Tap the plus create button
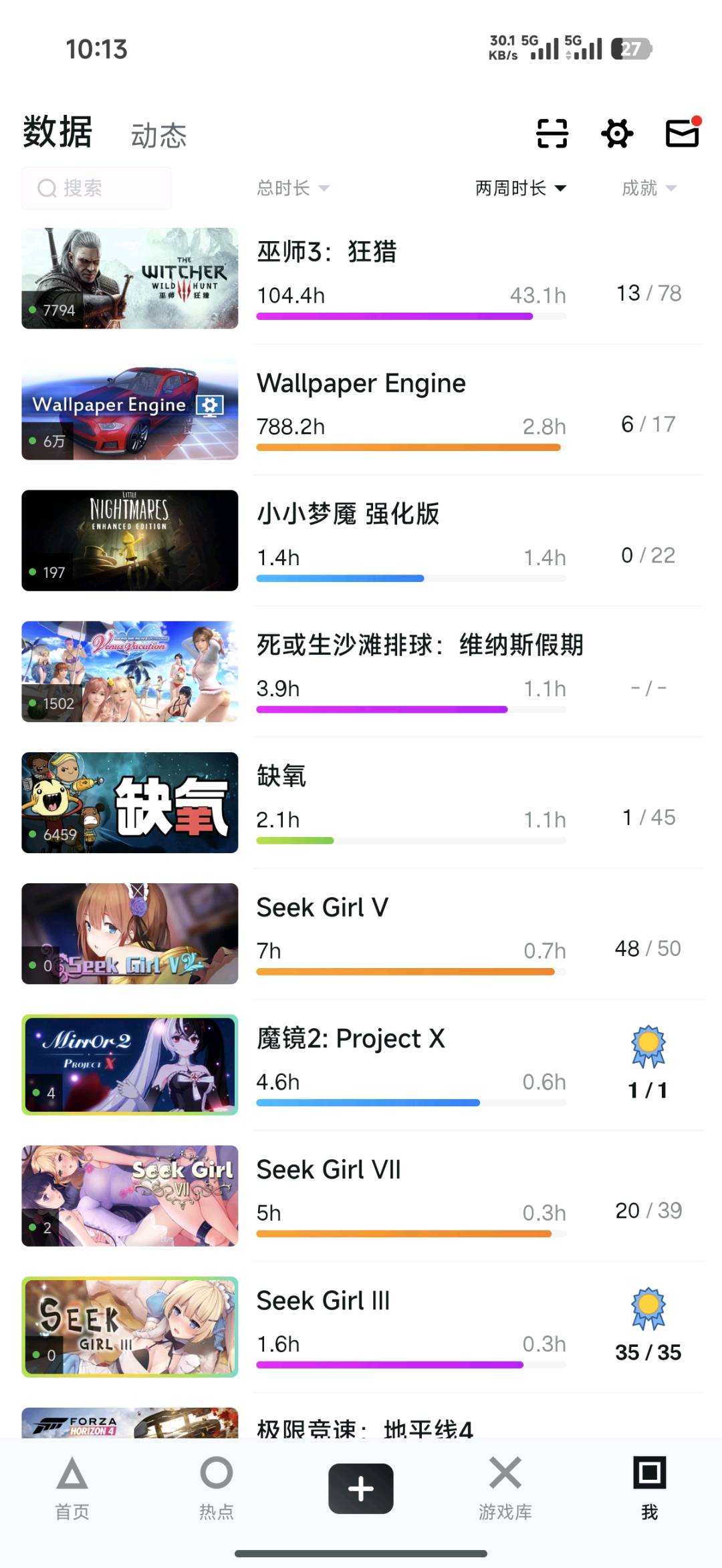The height and width of the screenshot is (1568, 722). coord(361,1488)
